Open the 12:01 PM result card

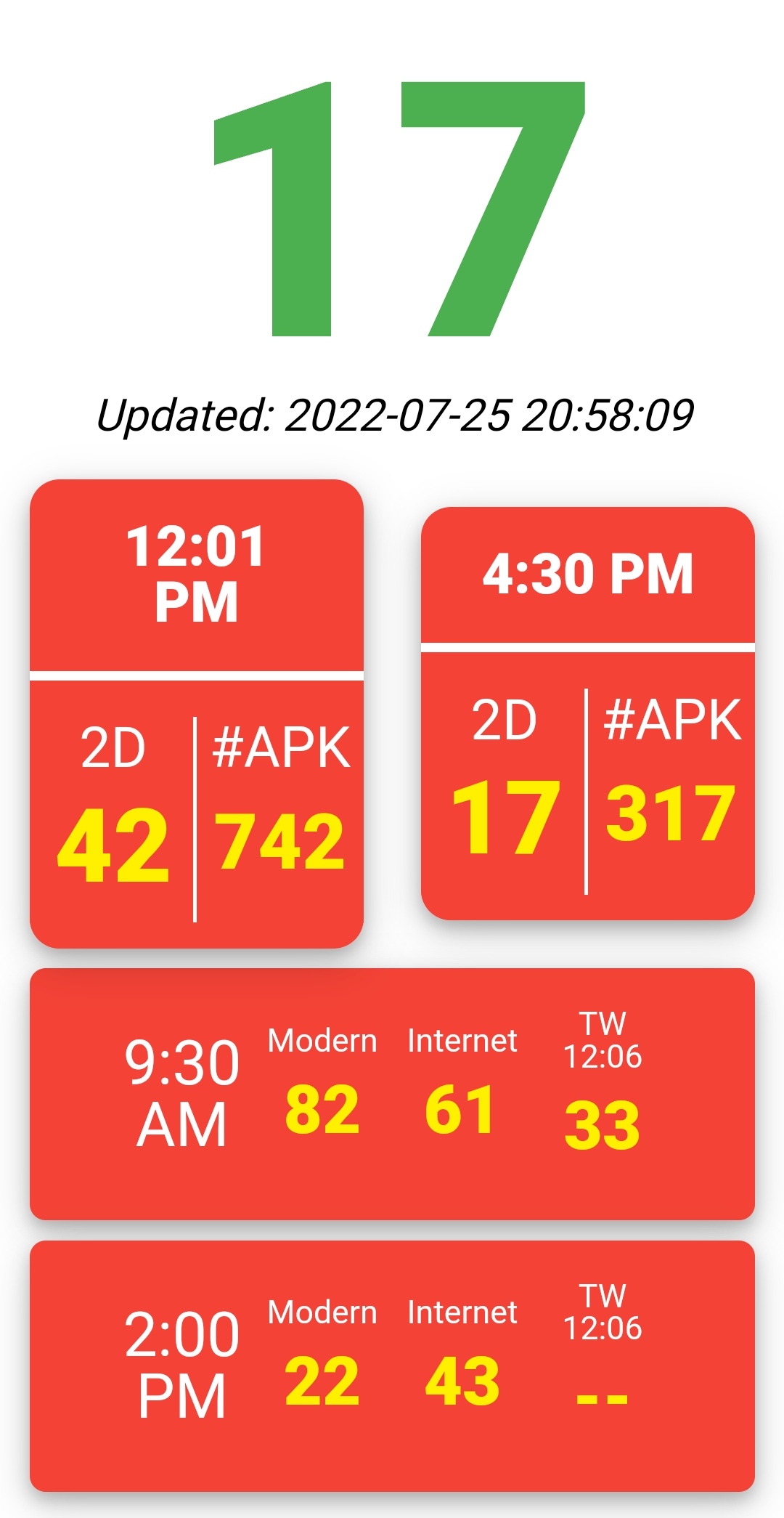(x=196, y=713)
